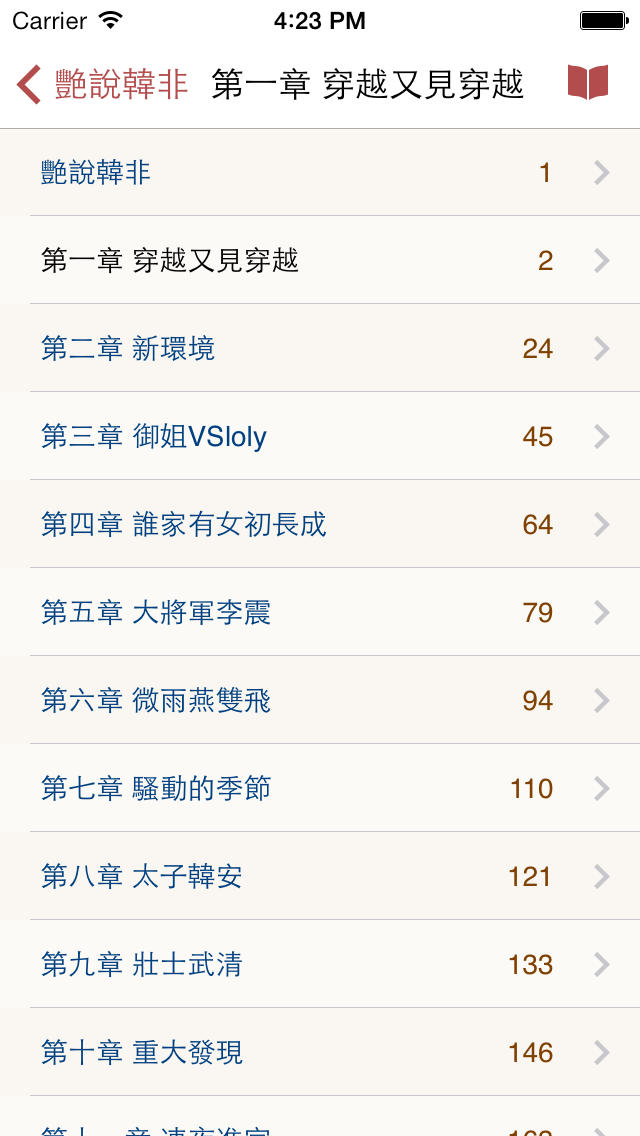Open the book reading icon
The width and height of the screenshot is (640, 1136).
pyautogui.click(x=587, y=83)
